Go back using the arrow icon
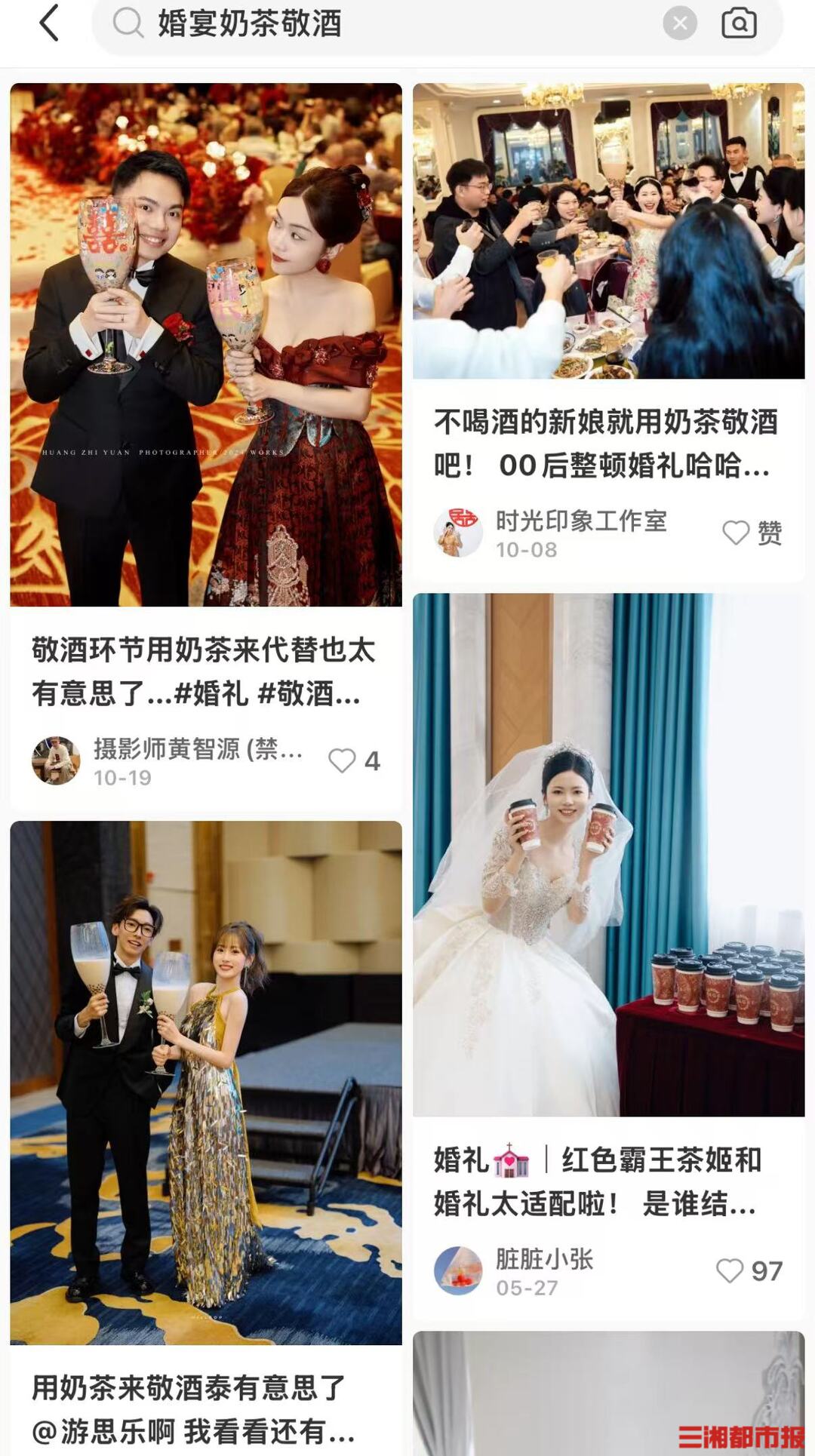Screen dimensions: 815x1456 49,23
